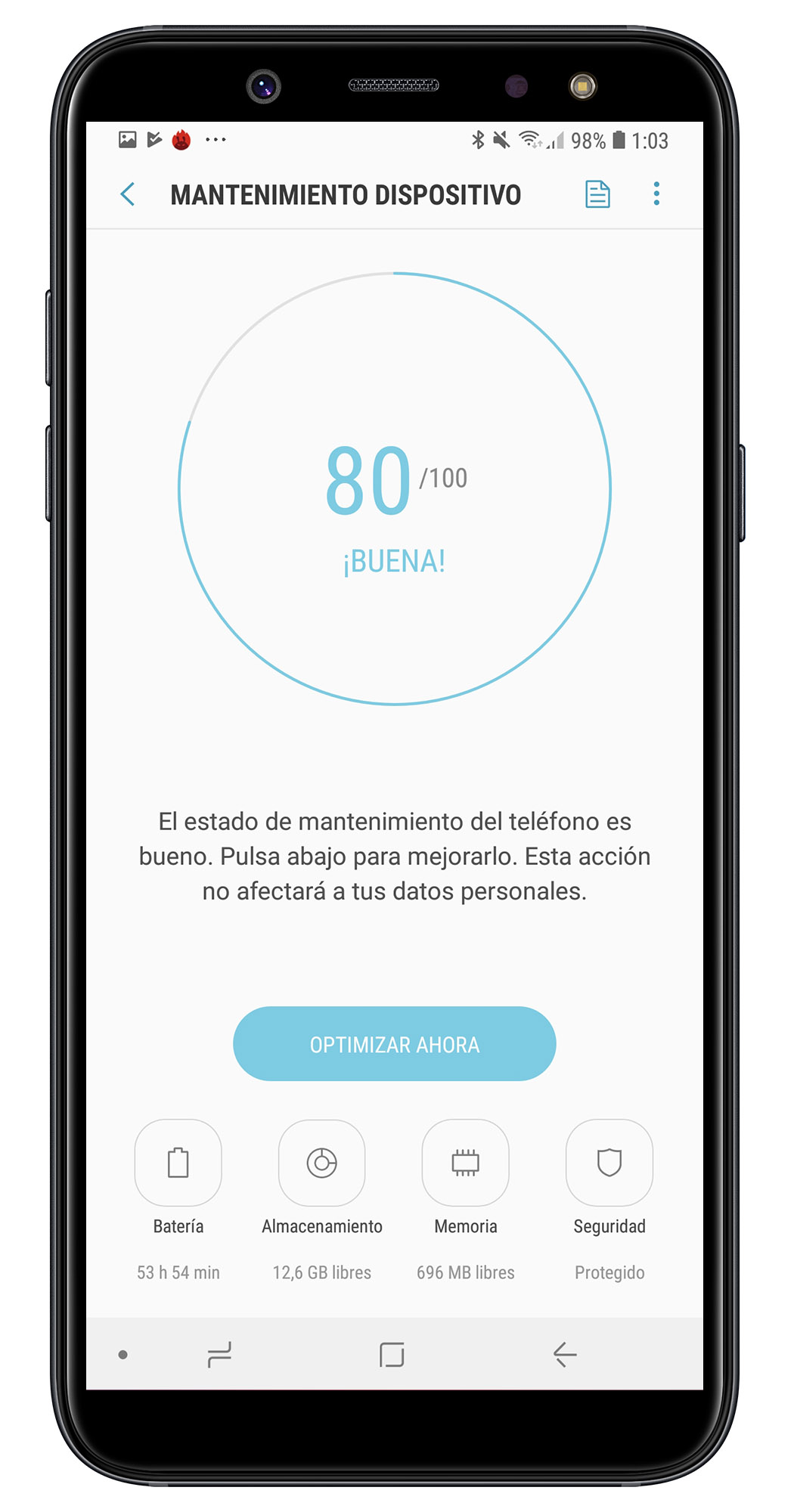Open Memoria section

click(x=466, y=1163)
